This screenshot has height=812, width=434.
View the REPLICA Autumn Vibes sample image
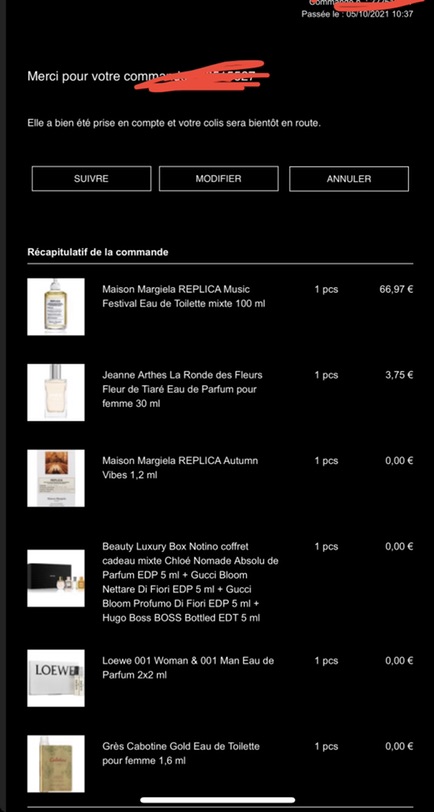56,478
